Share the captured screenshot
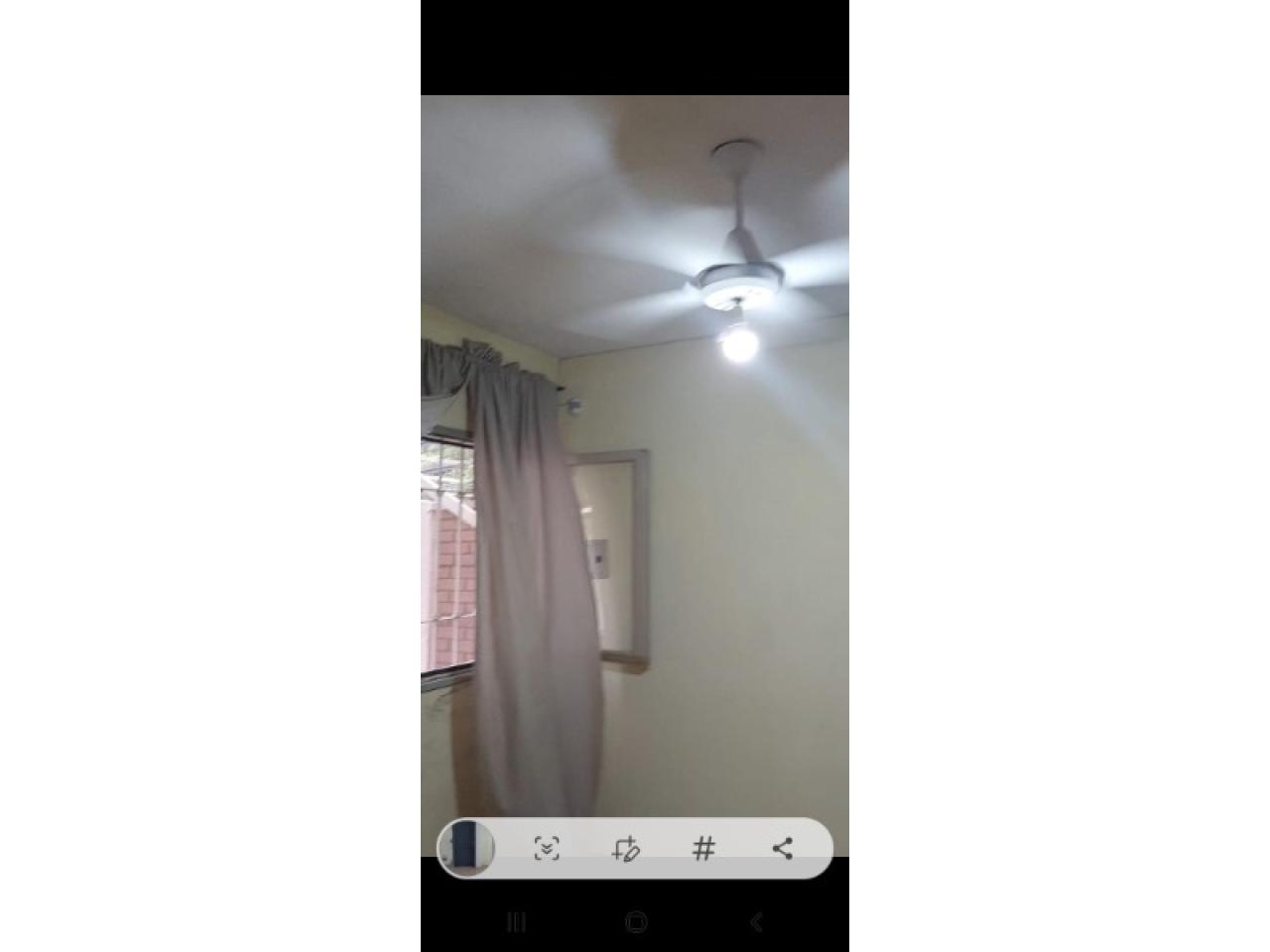 [x=782, y=849]
